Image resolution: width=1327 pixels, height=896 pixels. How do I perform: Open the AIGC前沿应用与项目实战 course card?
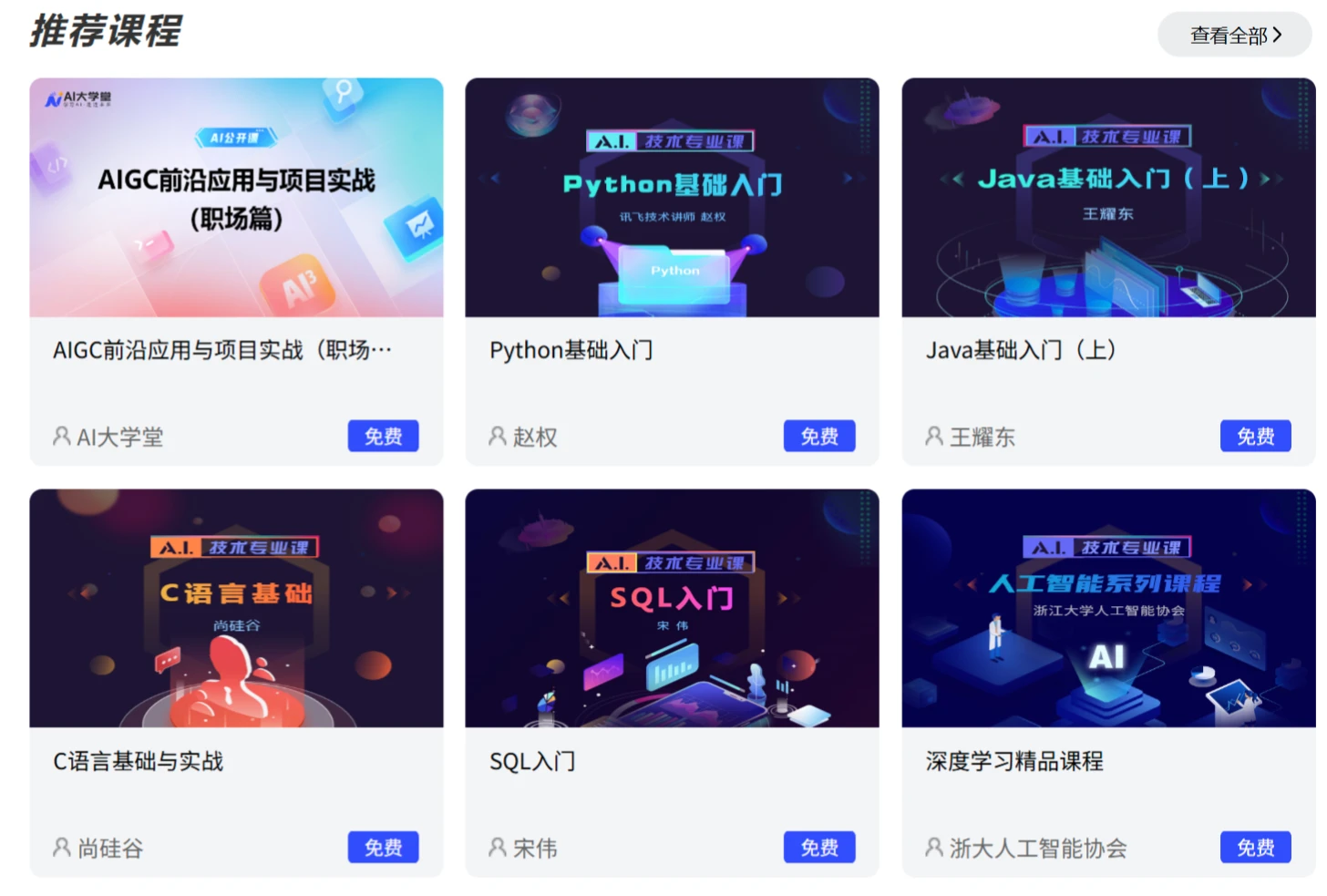click(x=236, y=198)
